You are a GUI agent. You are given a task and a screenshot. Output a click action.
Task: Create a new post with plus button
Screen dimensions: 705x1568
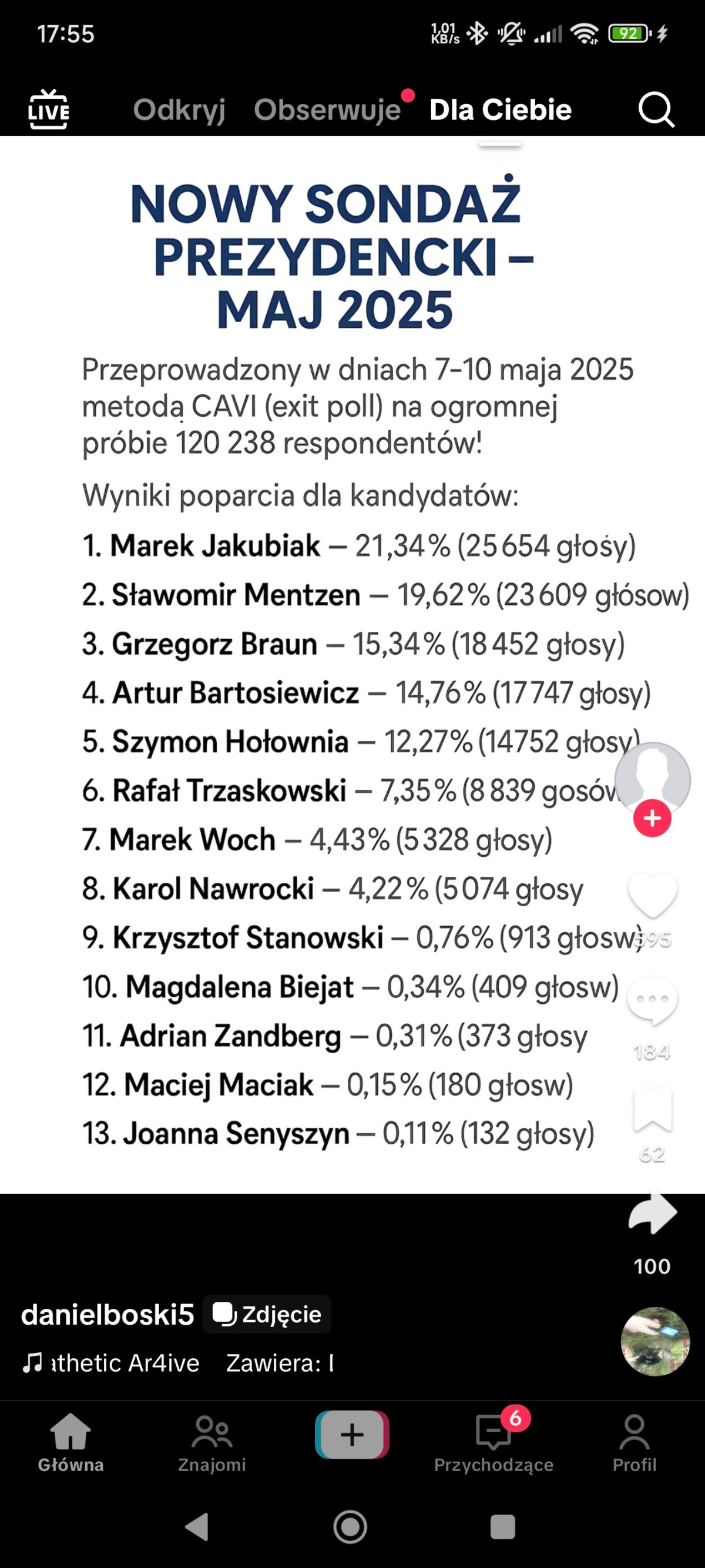click(x=351, y=1434)
